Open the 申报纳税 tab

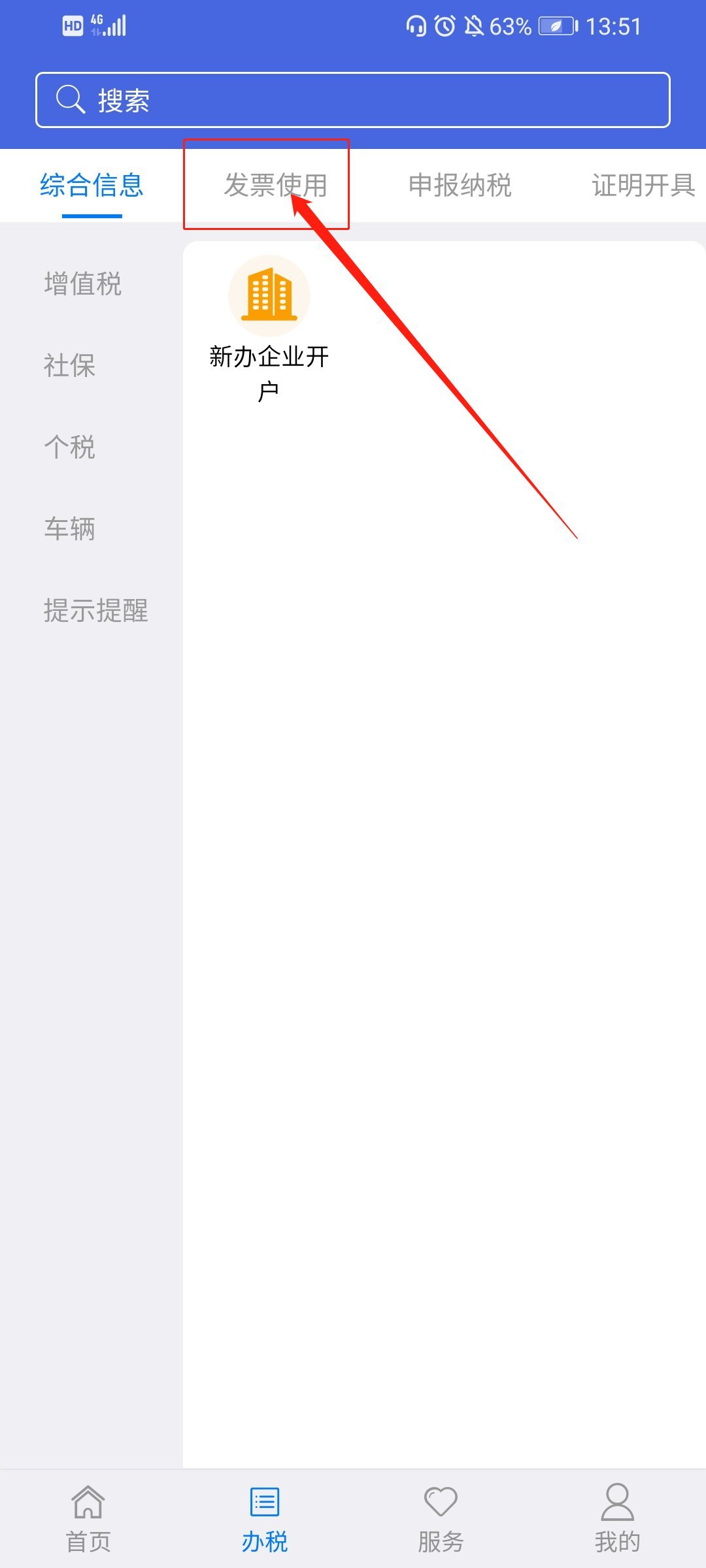pos(460,186)
